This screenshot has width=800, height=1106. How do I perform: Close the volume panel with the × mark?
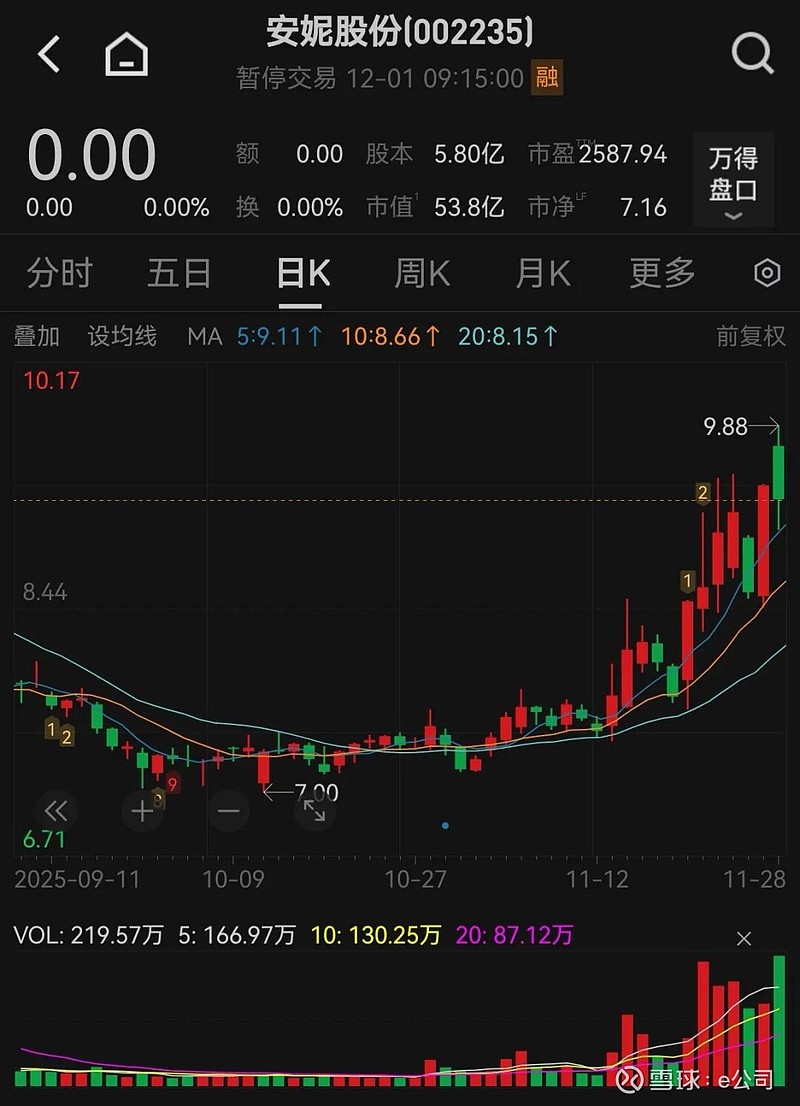(744, 939)
